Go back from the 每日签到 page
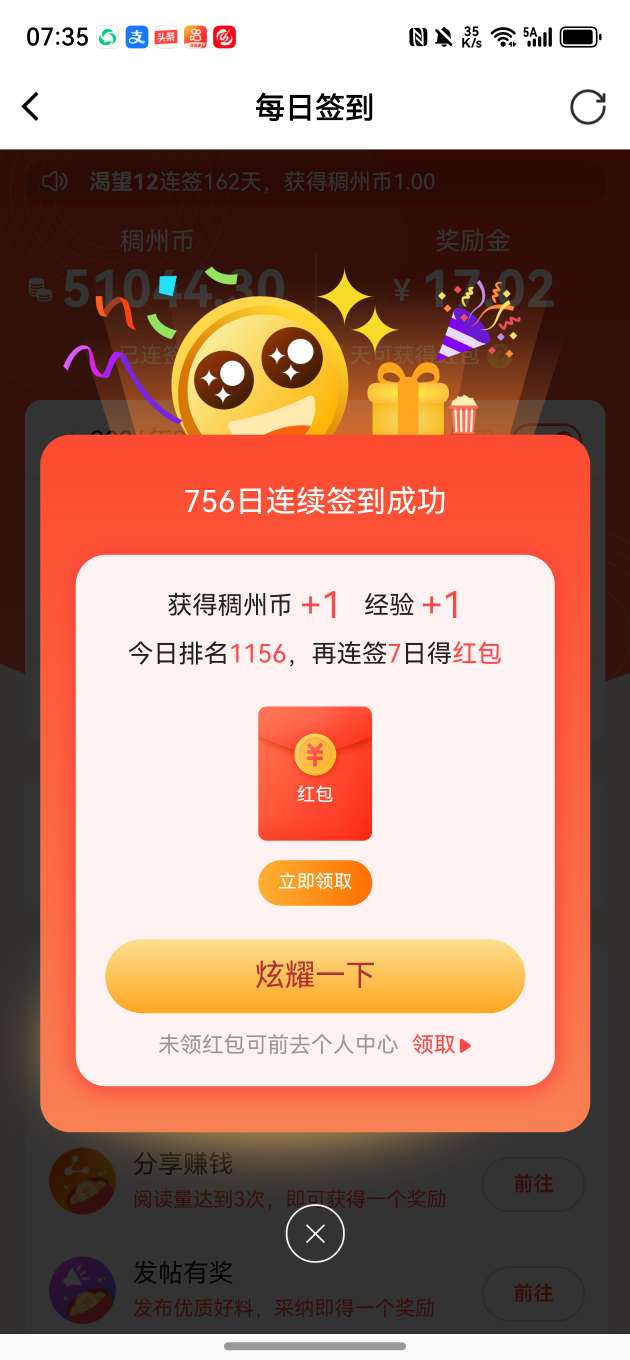 pyautogui.click(x=31, y=107)
